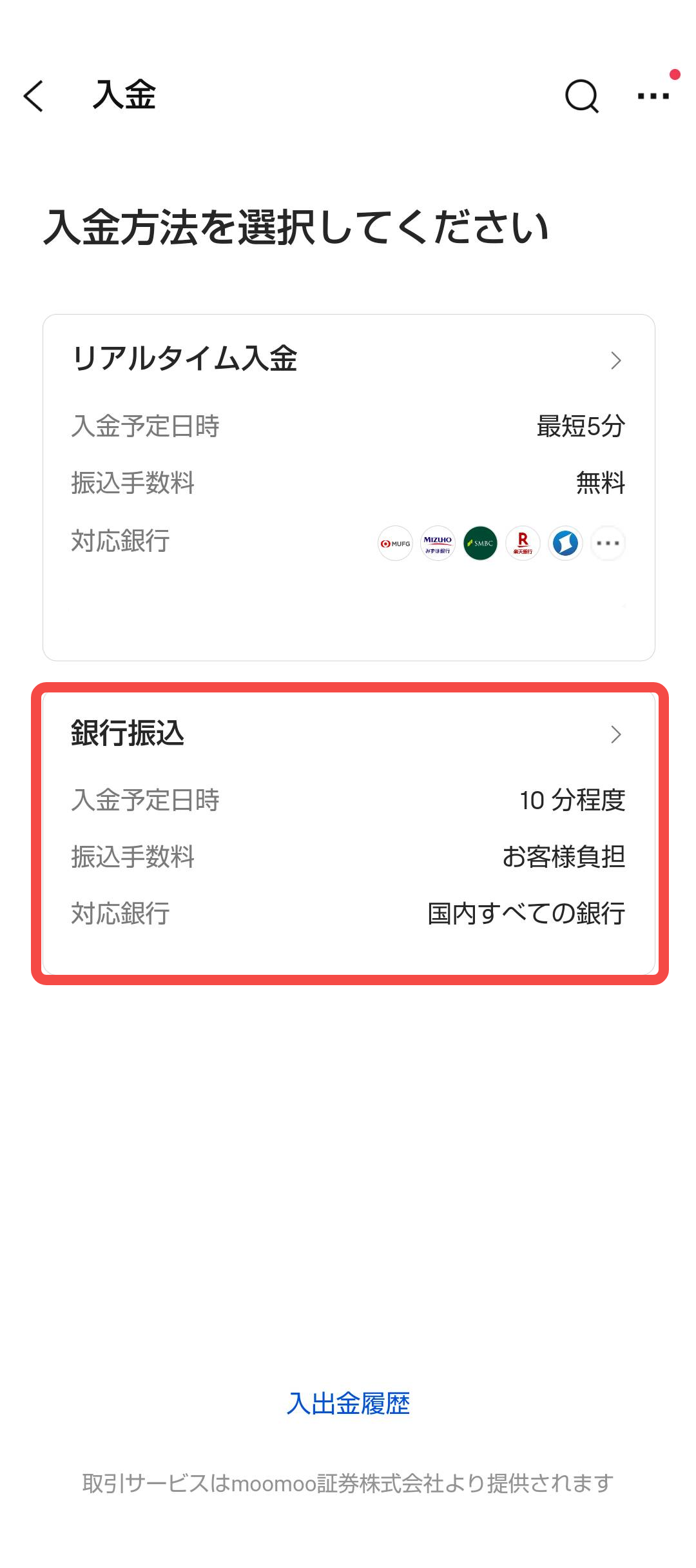
Task: Open the 入出金履歴 link
Action: click(x=348, y=1403)
